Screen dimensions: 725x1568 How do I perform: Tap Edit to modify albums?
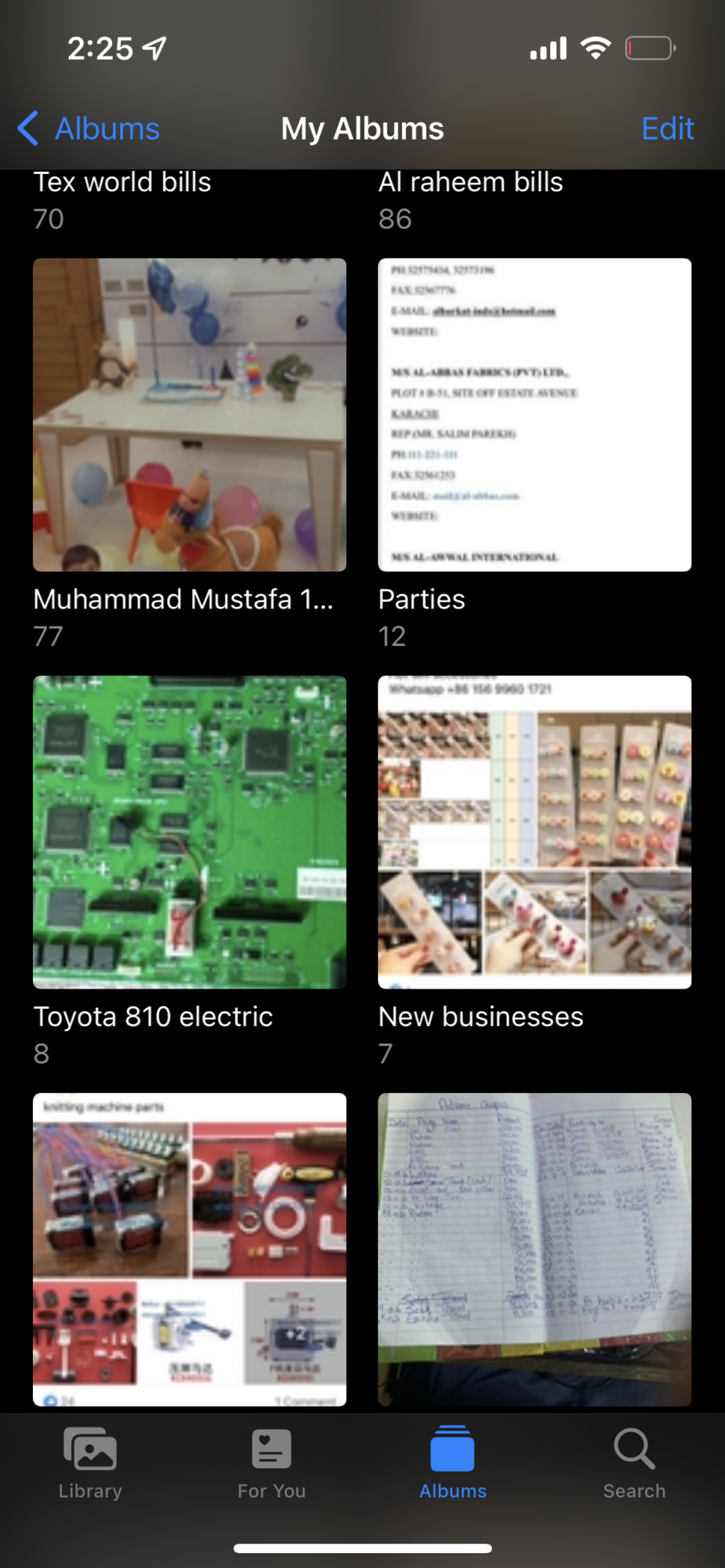(x=667, y=129)
